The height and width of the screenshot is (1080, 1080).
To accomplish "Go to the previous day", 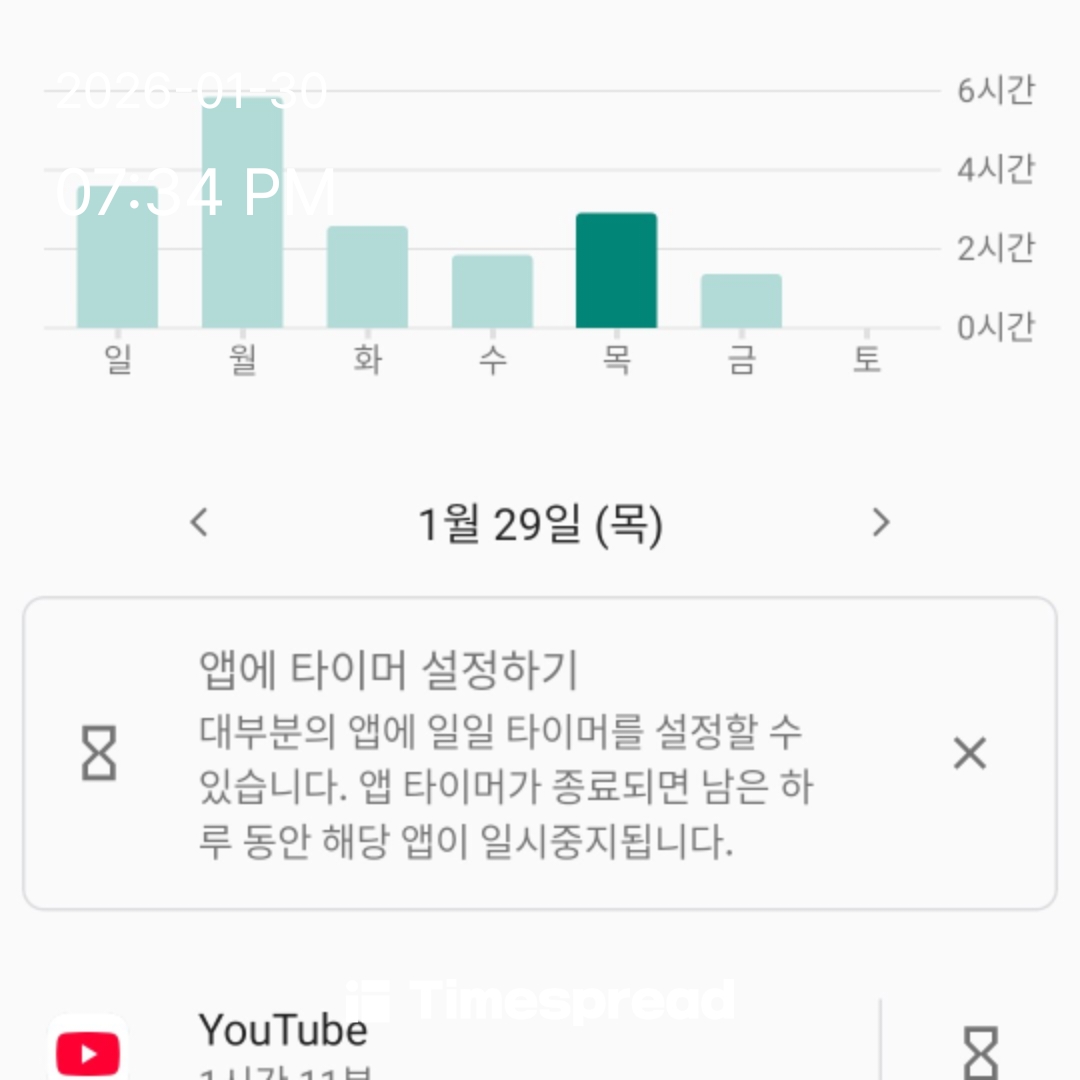I will [199, 522].
